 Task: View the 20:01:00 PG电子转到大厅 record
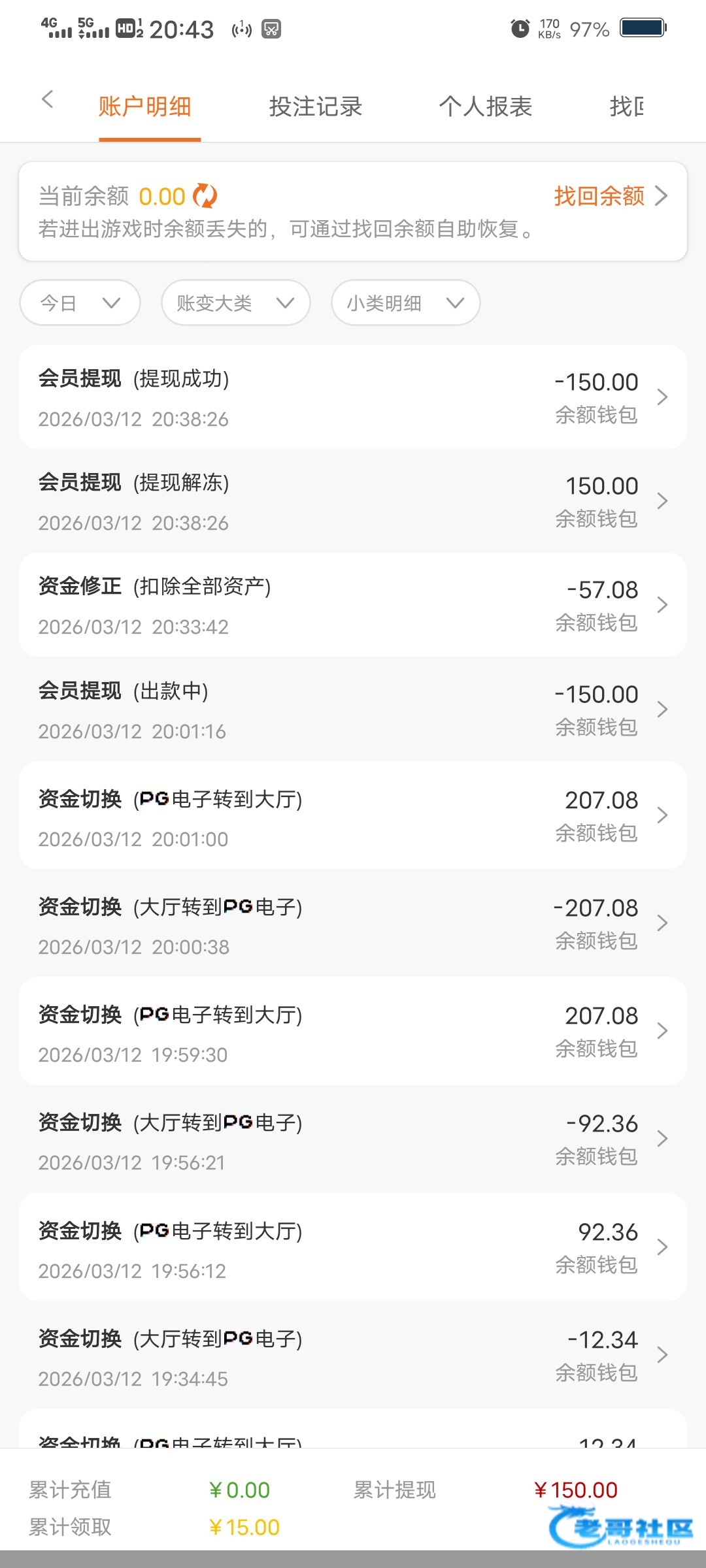(x=353, y=815)
